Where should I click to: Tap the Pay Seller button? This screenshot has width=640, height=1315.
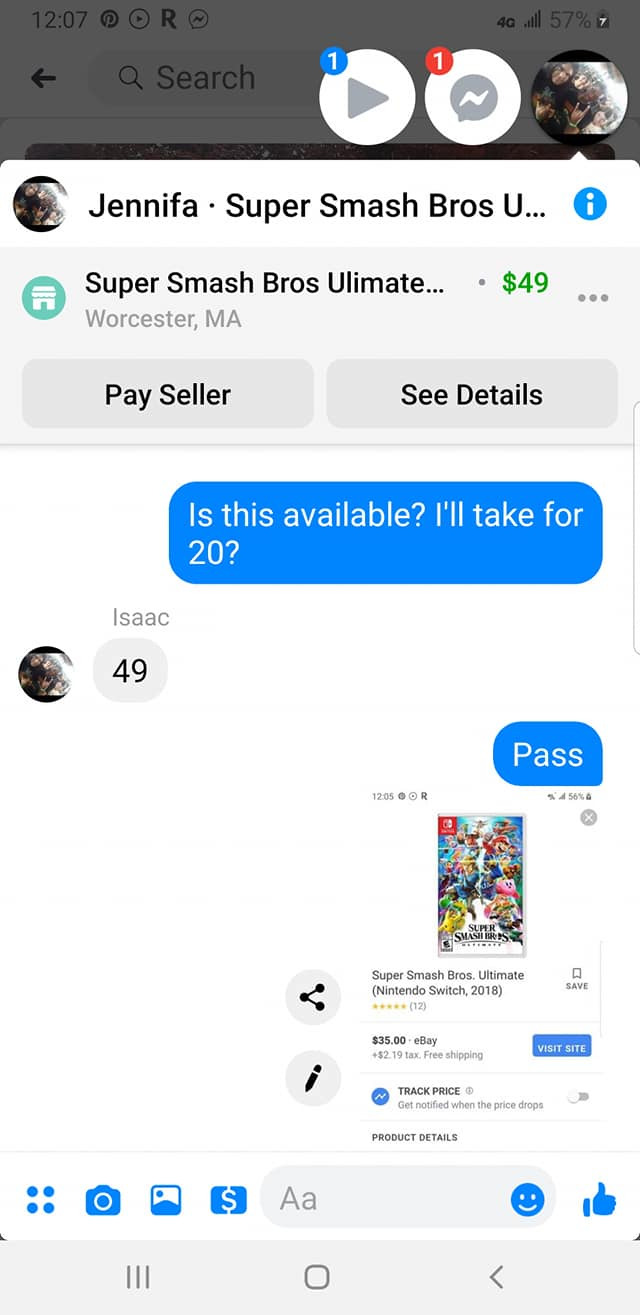pos(167,394)
